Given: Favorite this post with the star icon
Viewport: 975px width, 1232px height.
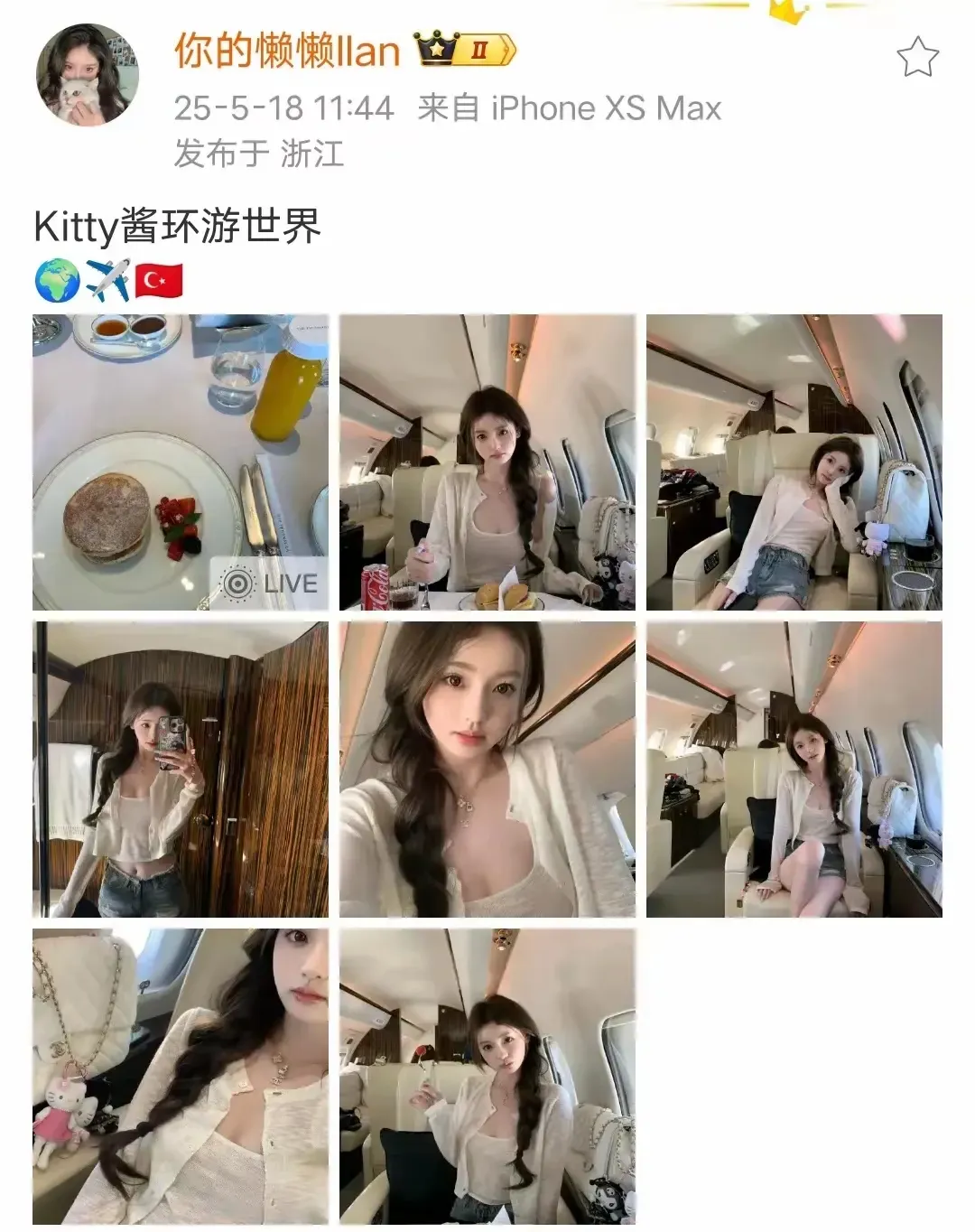Looking at the screenshot, I should pyautogui.click(x=917, y=58).
